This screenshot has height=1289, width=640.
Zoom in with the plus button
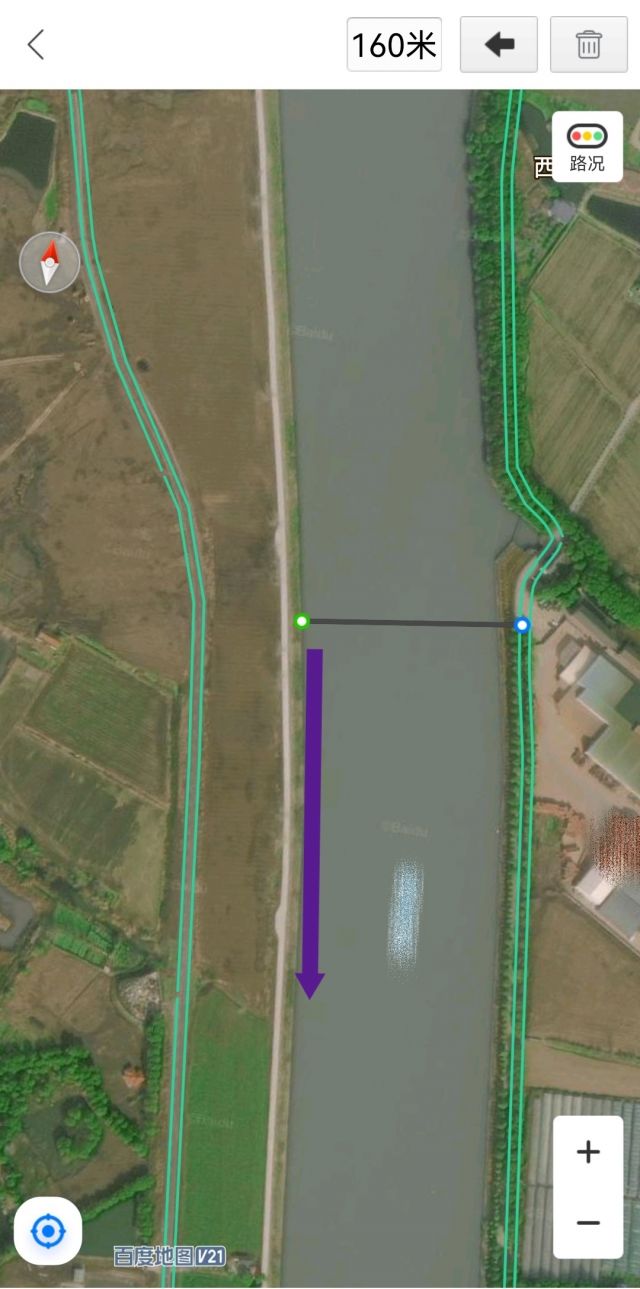click(588, 1152)
